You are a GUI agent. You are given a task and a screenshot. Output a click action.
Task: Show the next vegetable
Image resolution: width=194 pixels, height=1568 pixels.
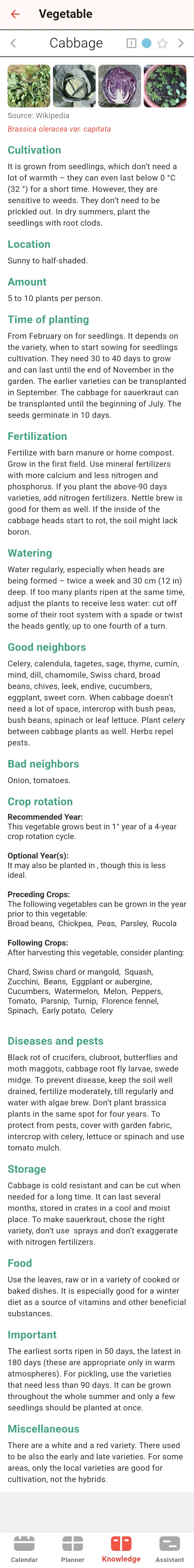(181, 43)
